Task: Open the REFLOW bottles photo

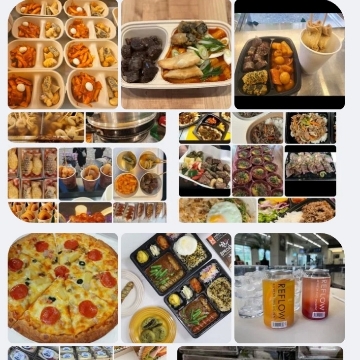Action: click(x=290, y=288)
